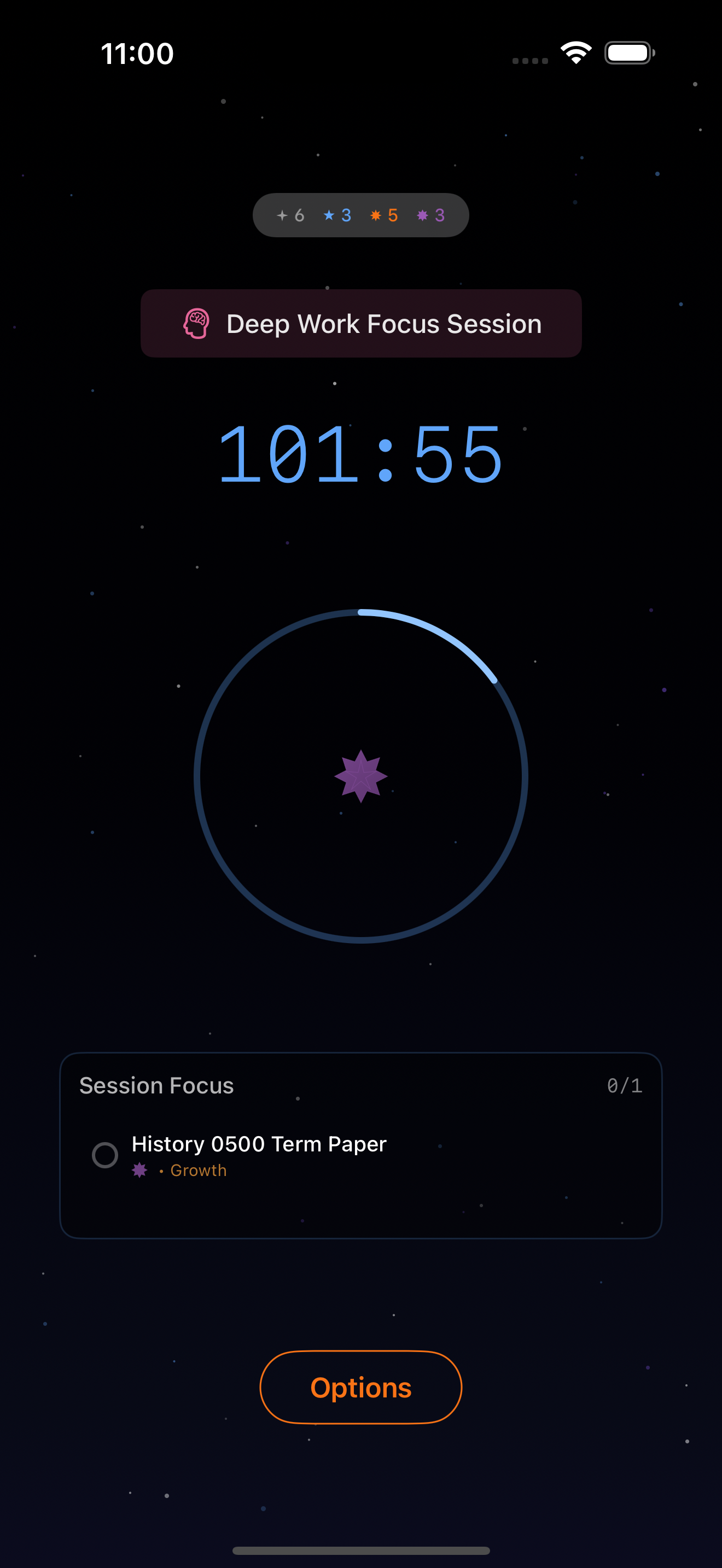Tap the Deep Work Focus Session label
This screenshot has height=1568, width=722.
(x=360, y=323)
